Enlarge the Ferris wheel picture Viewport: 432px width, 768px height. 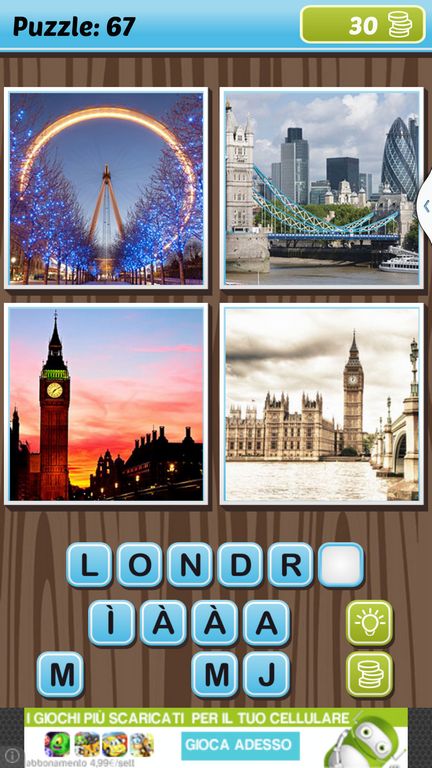[106, 189]
